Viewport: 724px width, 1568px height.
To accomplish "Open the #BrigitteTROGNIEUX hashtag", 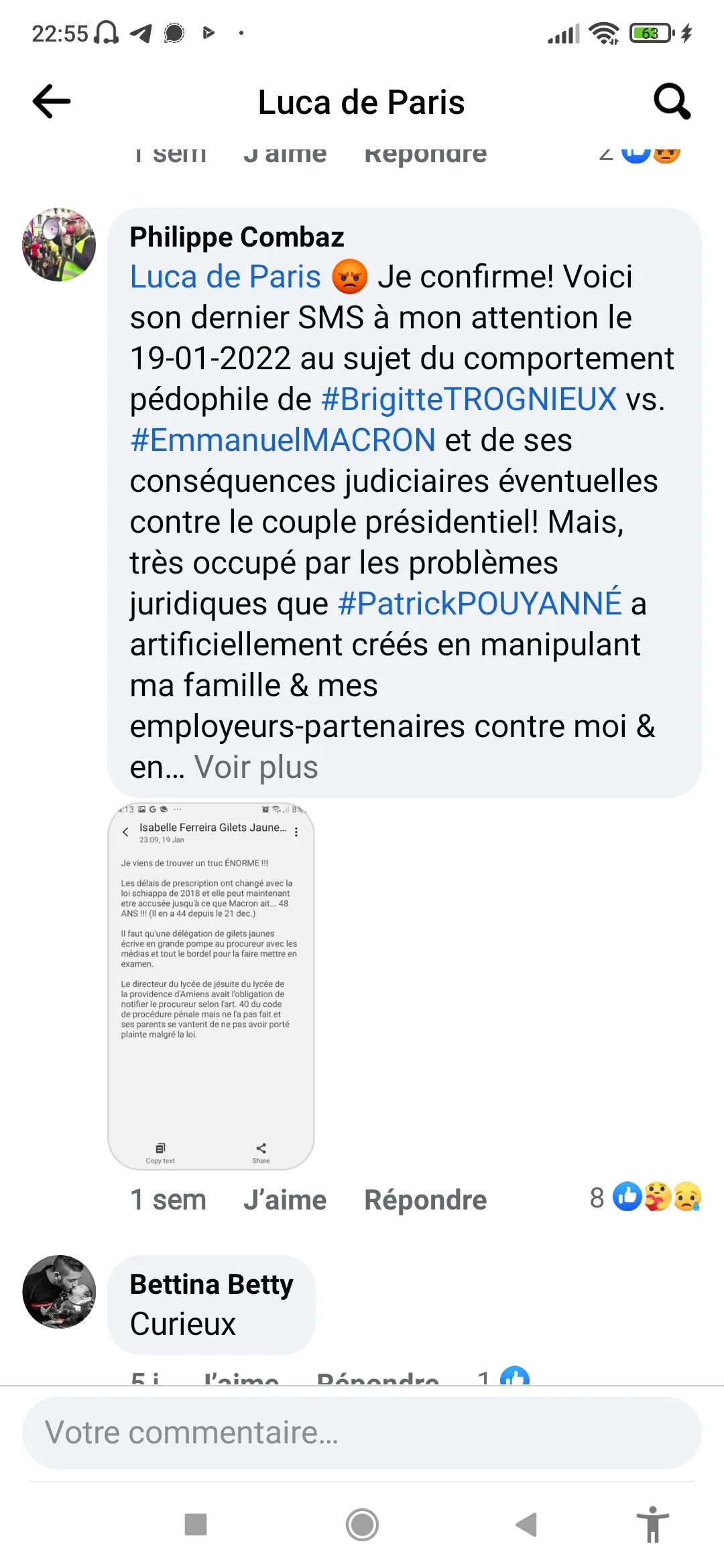I will point(469,400).
